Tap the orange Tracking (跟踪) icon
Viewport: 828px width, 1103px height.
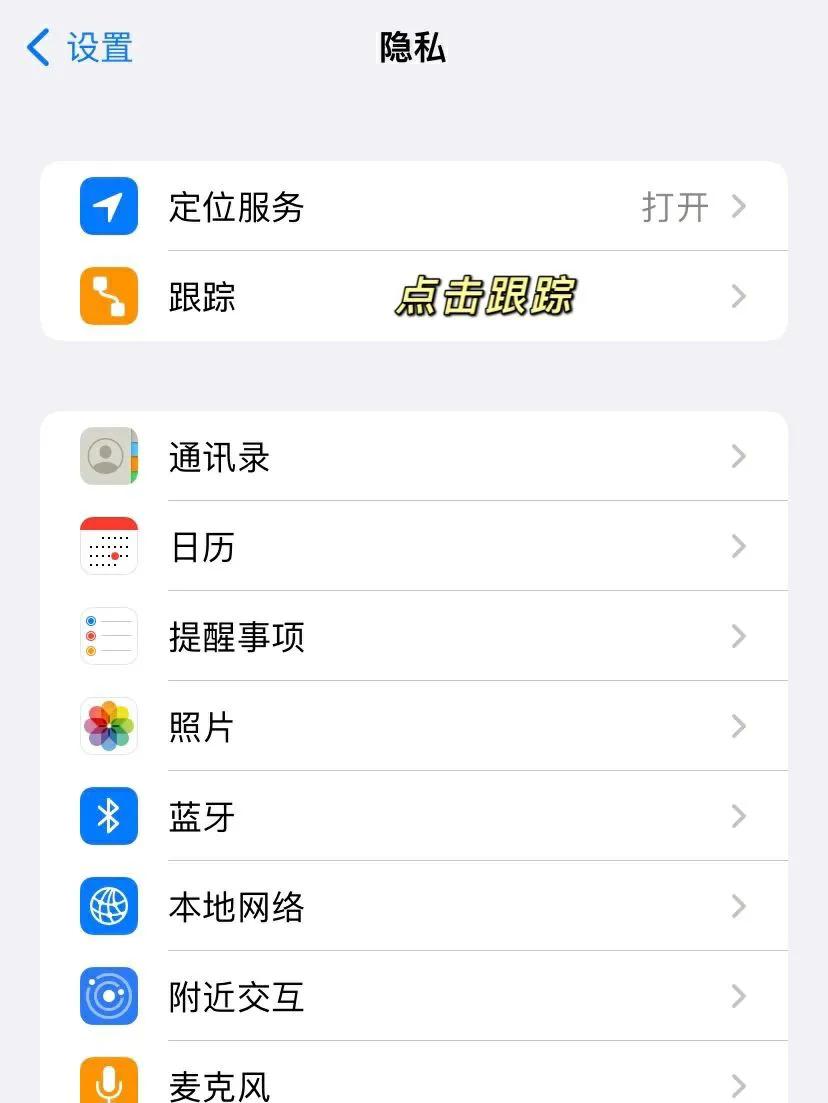108,296
